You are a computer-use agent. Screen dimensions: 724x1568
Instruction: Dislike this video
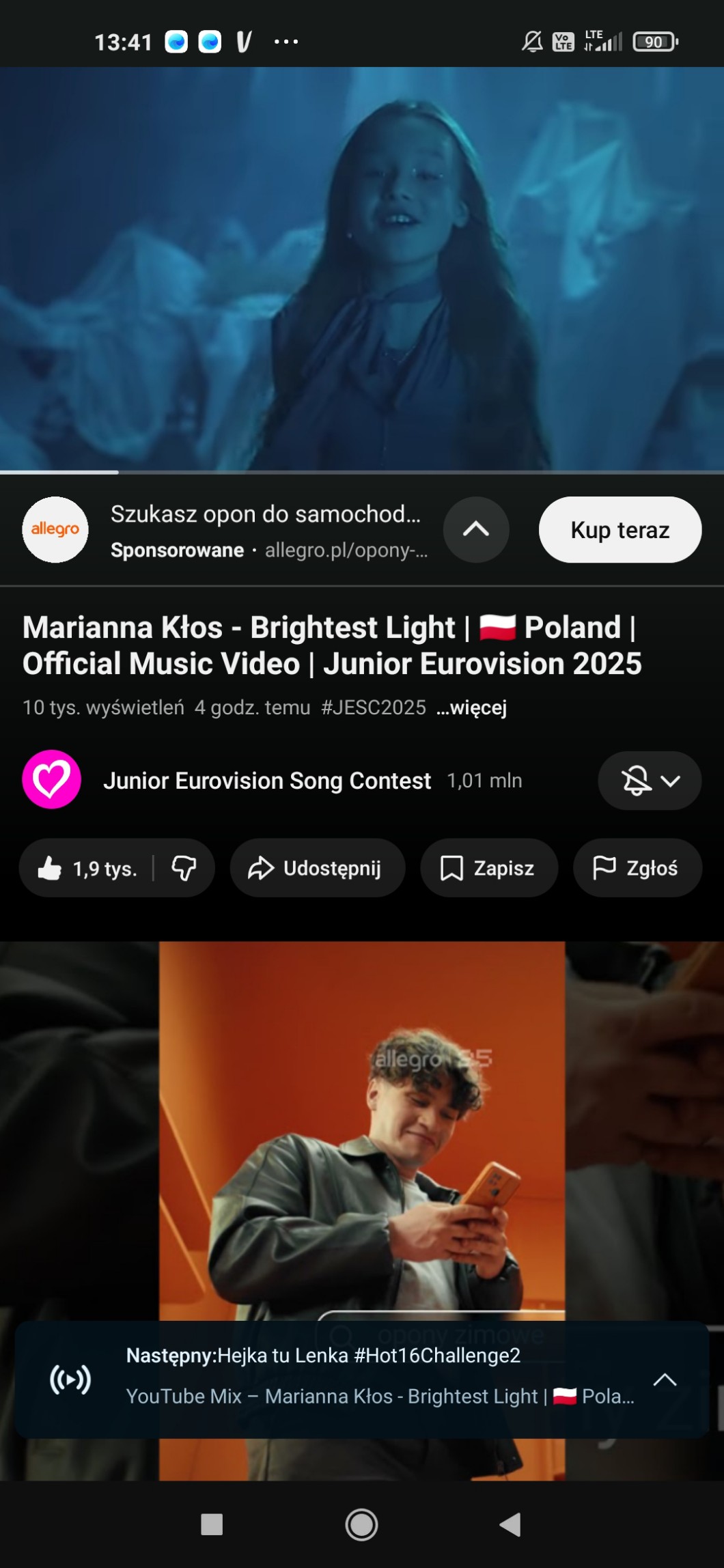184,868
